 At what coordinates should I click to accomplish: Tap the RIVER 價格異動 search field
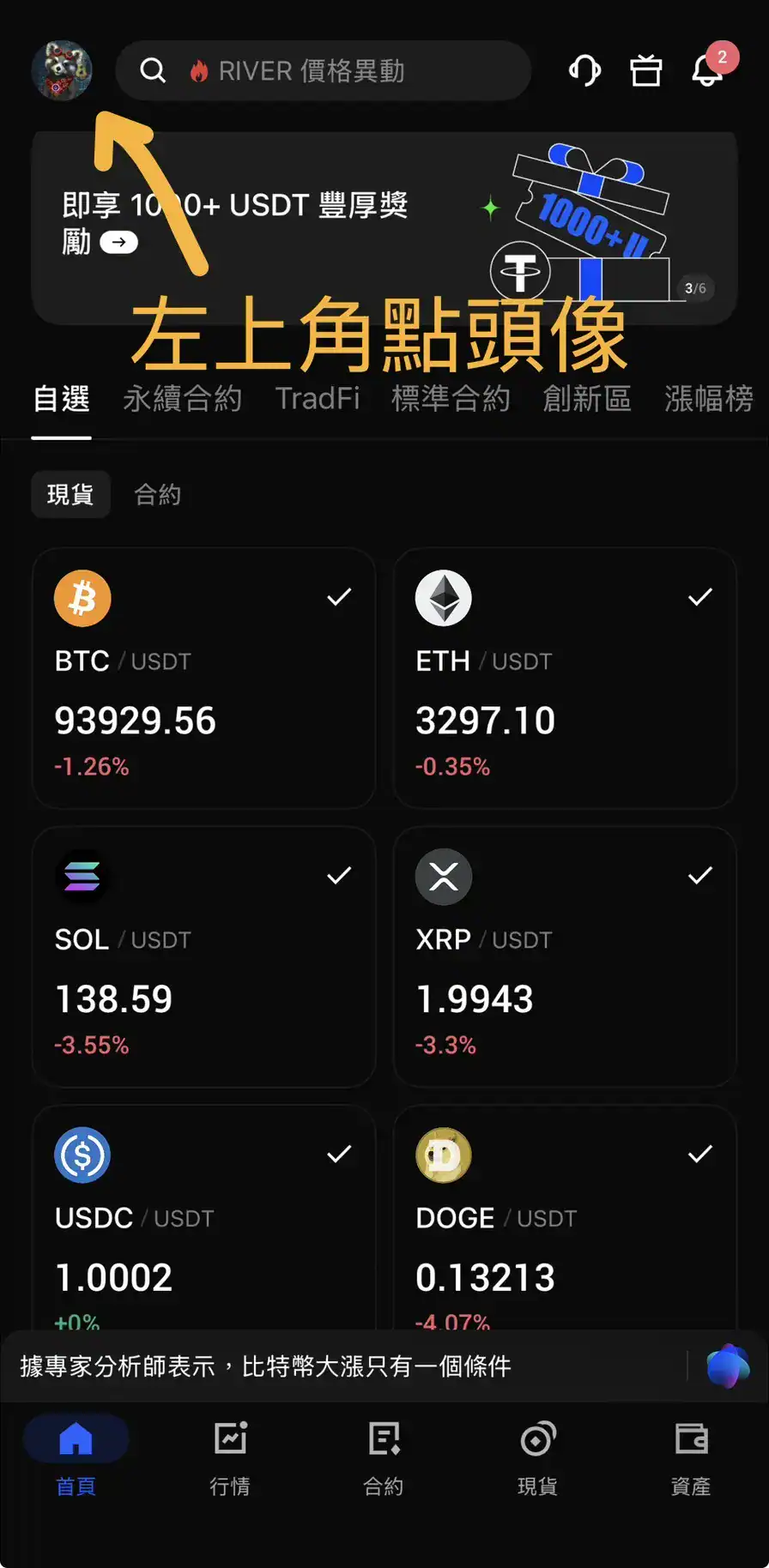point(324,70)
